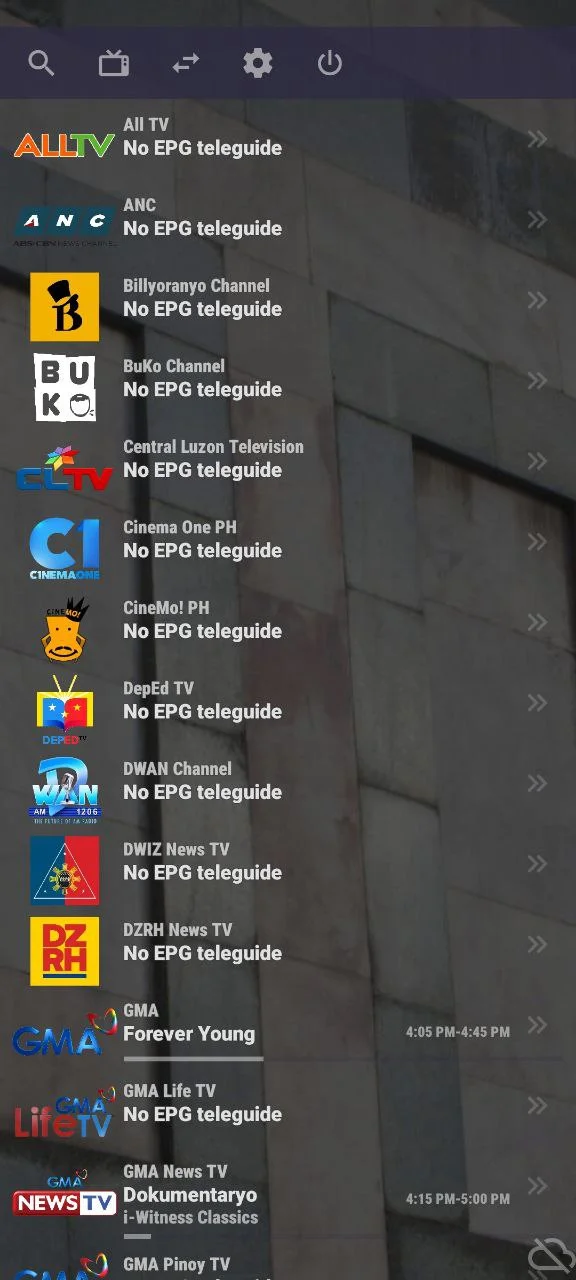
Task: Choose the DepEd TV channel
Action: (x=288, y=703)
